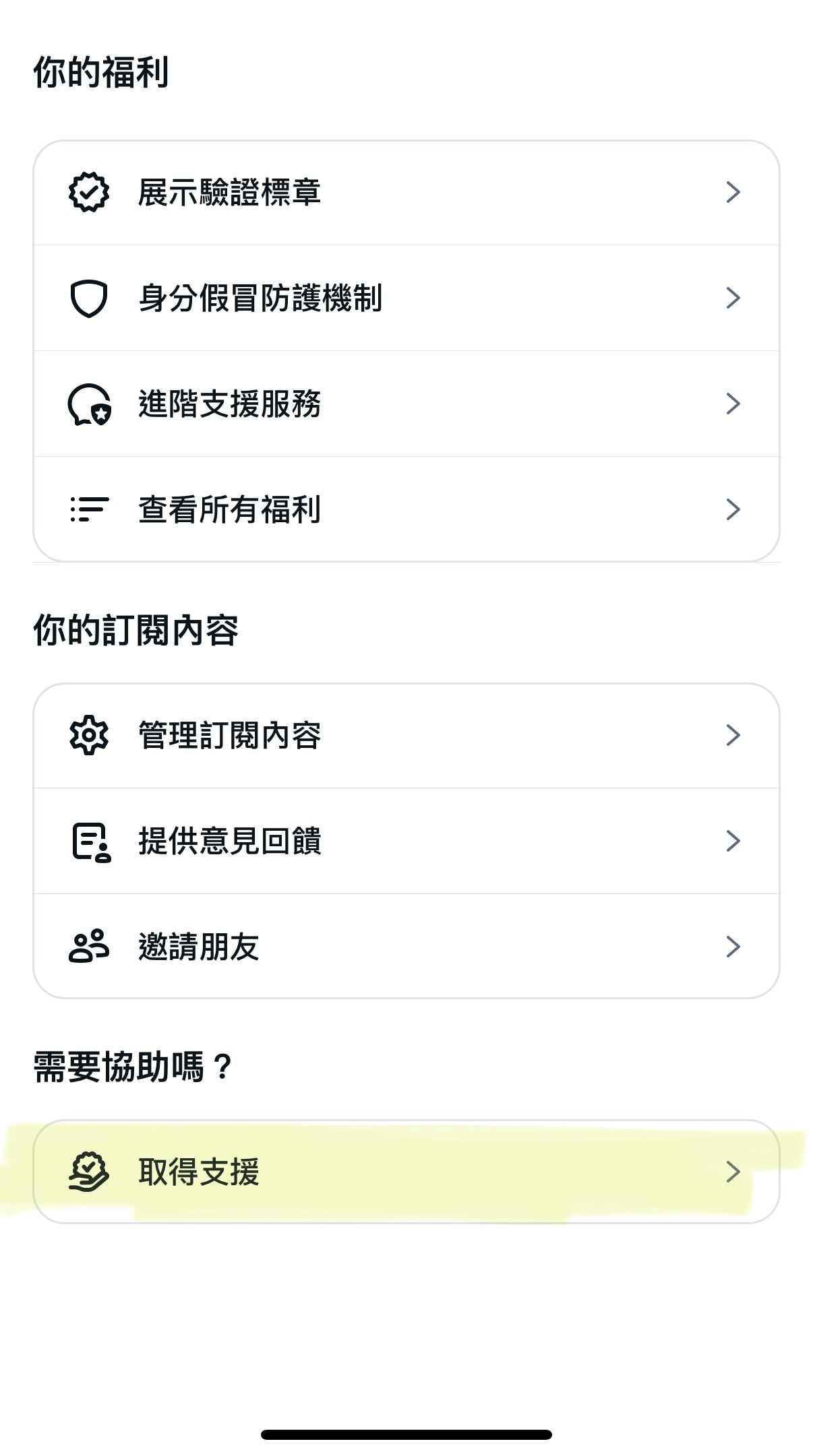Open 邀請朋友 to invite friends

coord(406,947)
